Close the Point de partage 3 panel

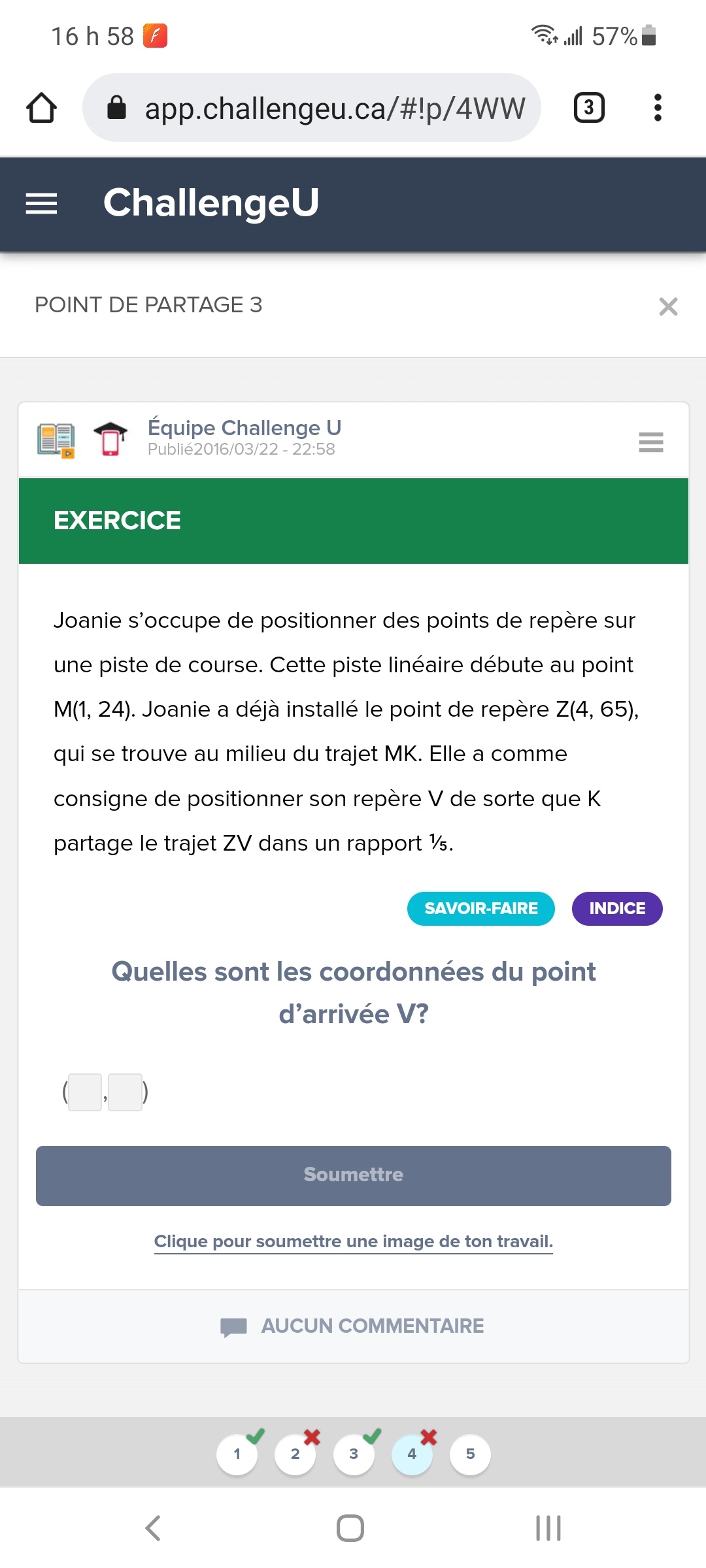(668, 306)
